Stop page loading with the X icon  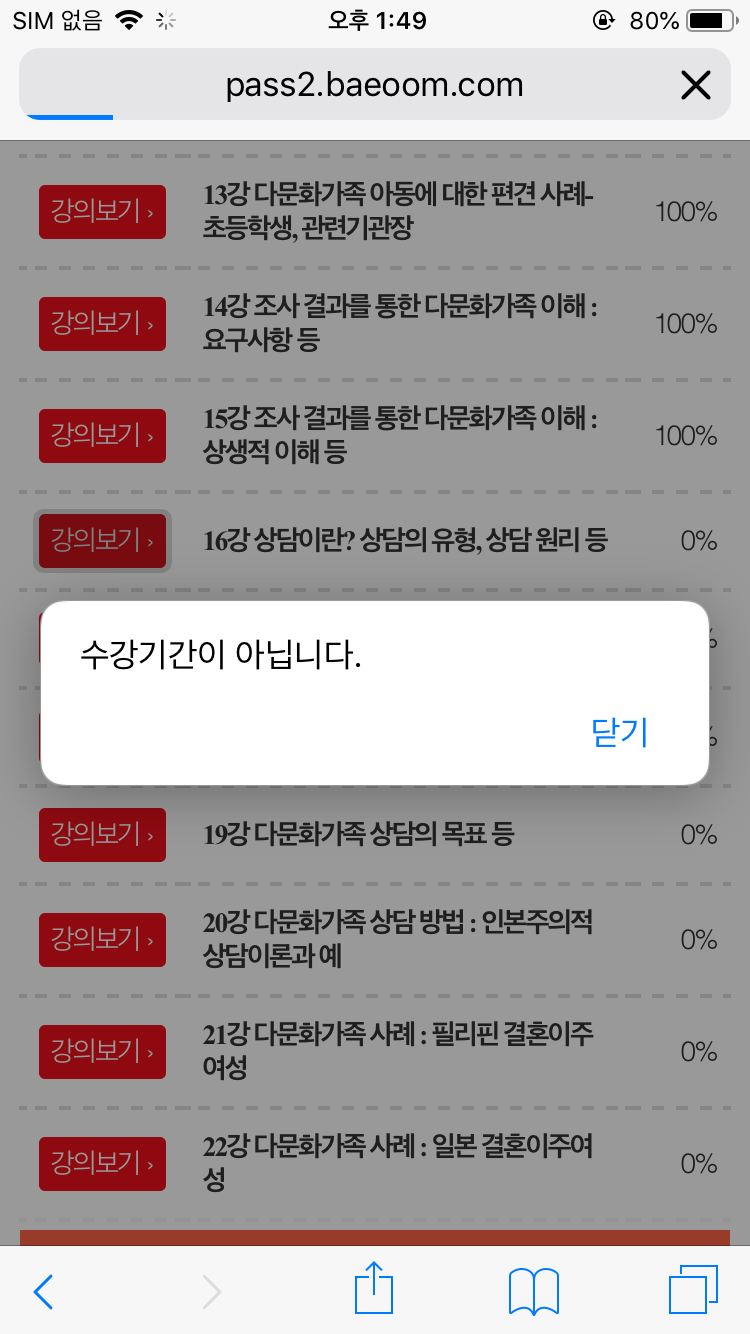(x=695, y=85)
